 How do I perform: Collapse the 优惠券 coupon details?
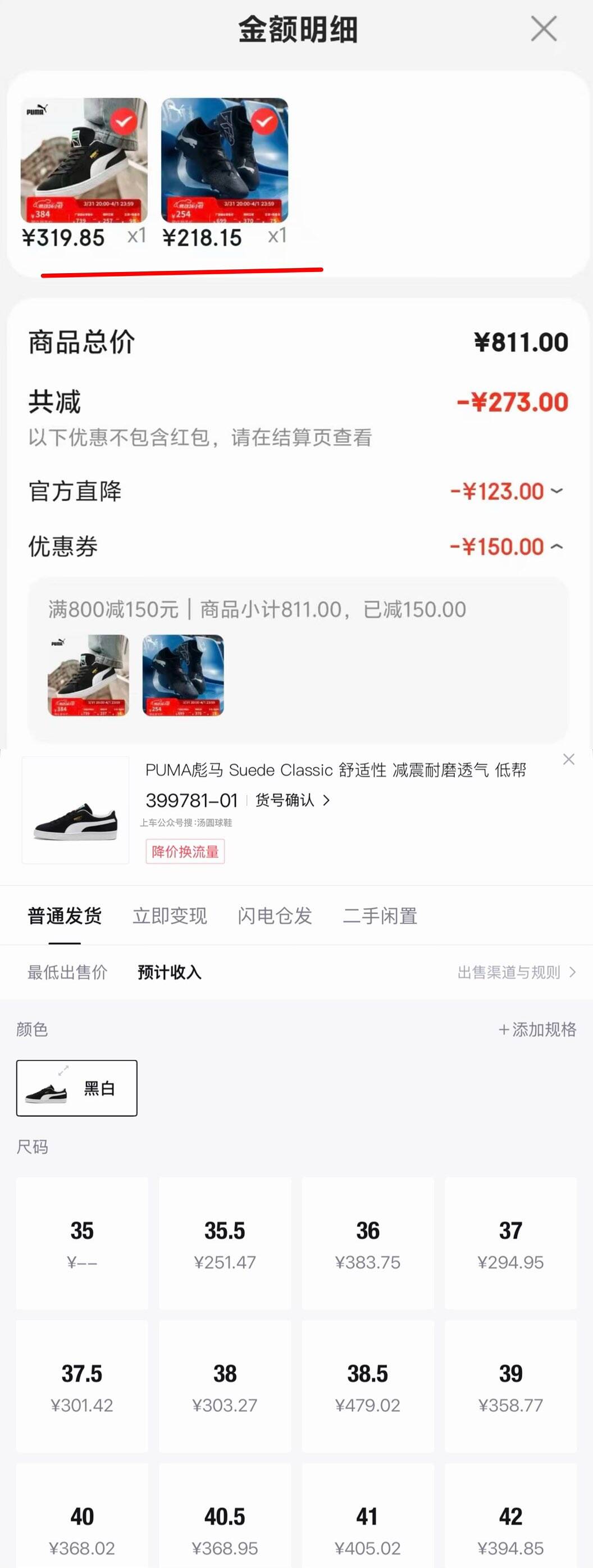pyautogui.click(x=556, y=547)
